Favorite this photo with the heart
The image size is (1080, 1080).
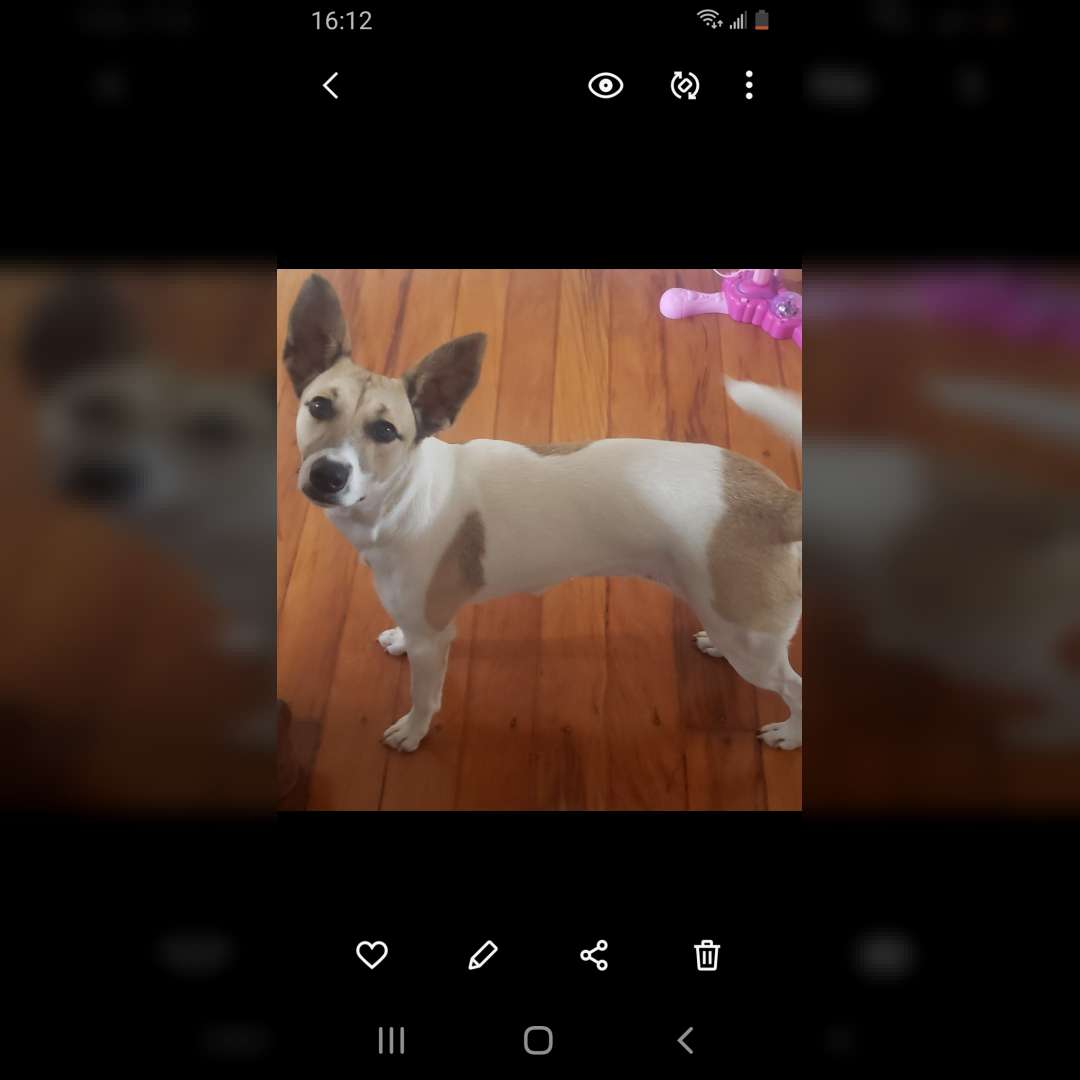[372, 955]
